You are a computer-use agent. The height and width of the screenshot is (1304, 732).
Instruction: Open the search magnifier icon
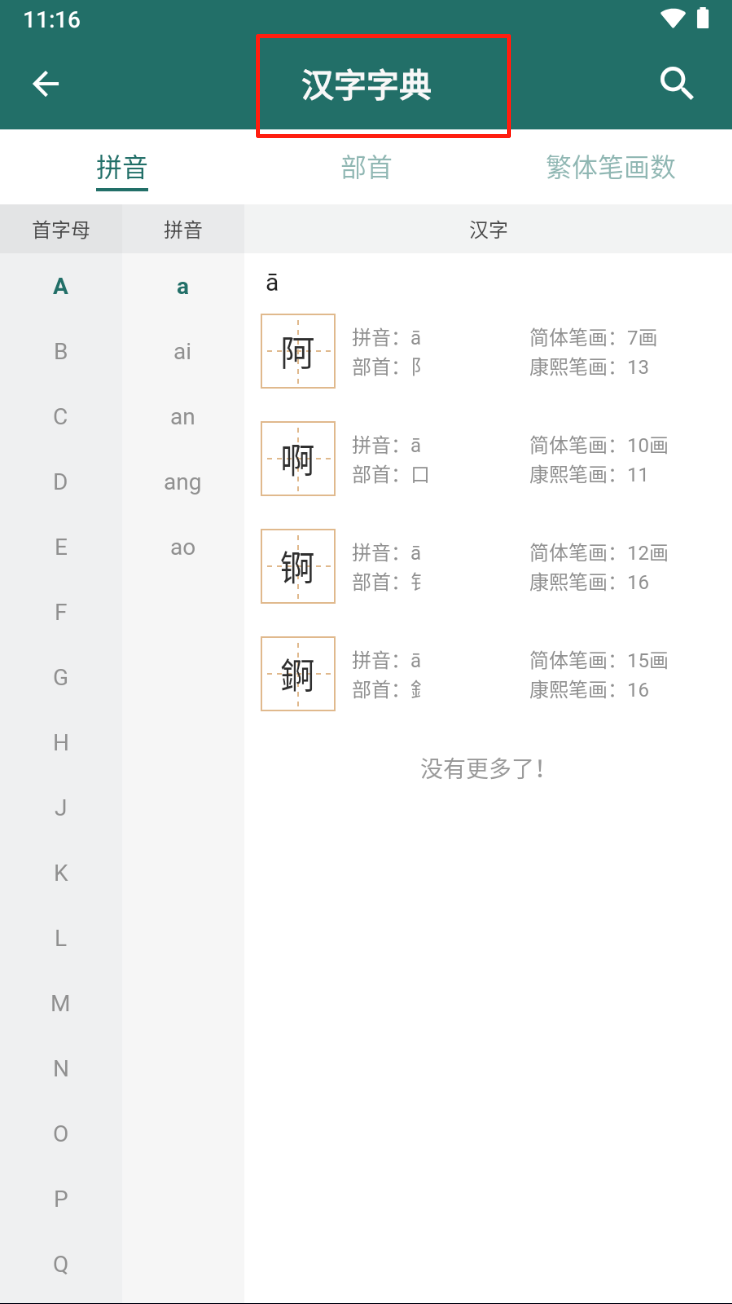(677, 84)
